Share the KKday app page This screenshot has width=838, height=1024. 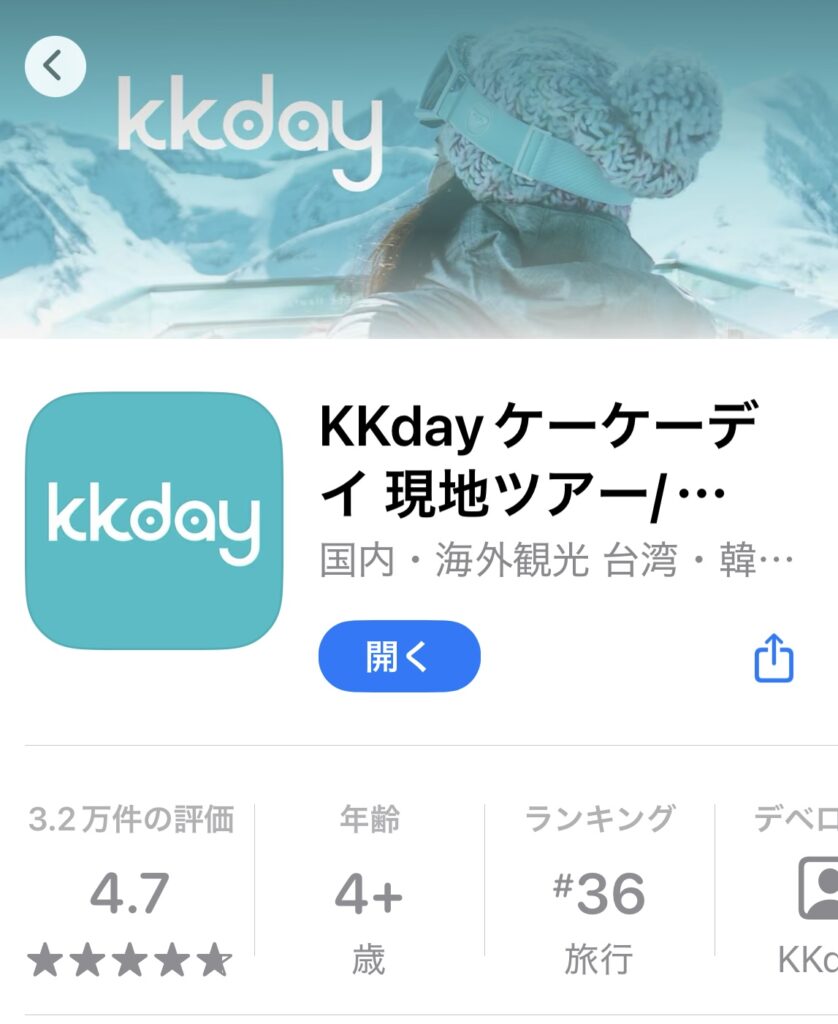coord(773,659)
